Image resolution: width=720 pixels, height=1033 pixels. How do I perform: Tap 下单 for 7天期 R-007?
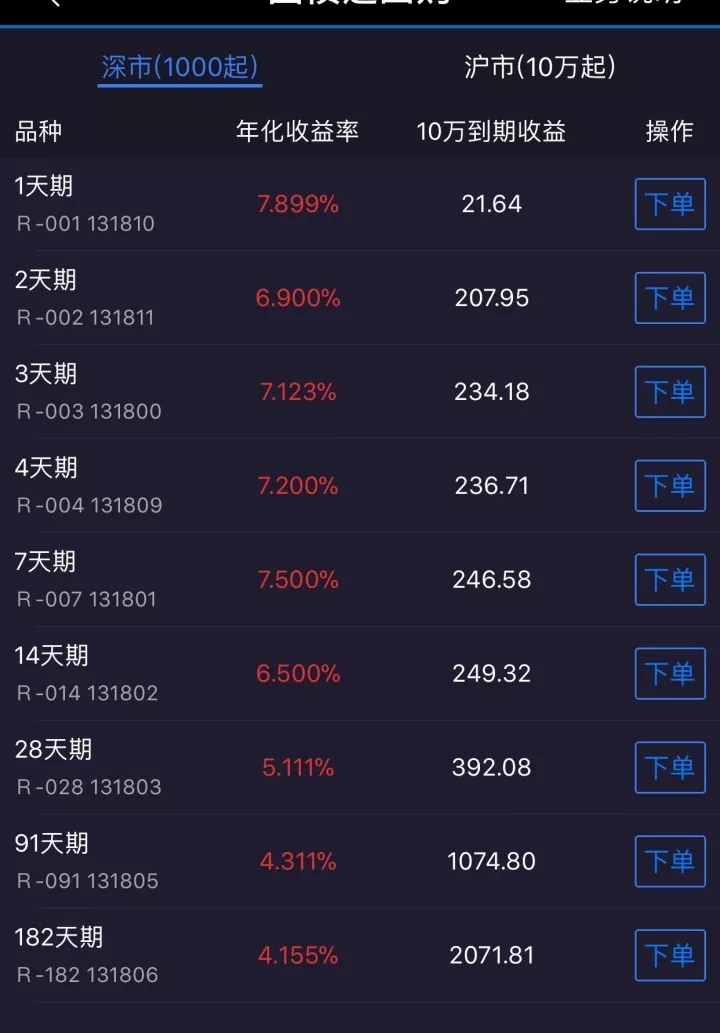click(670, 580)
